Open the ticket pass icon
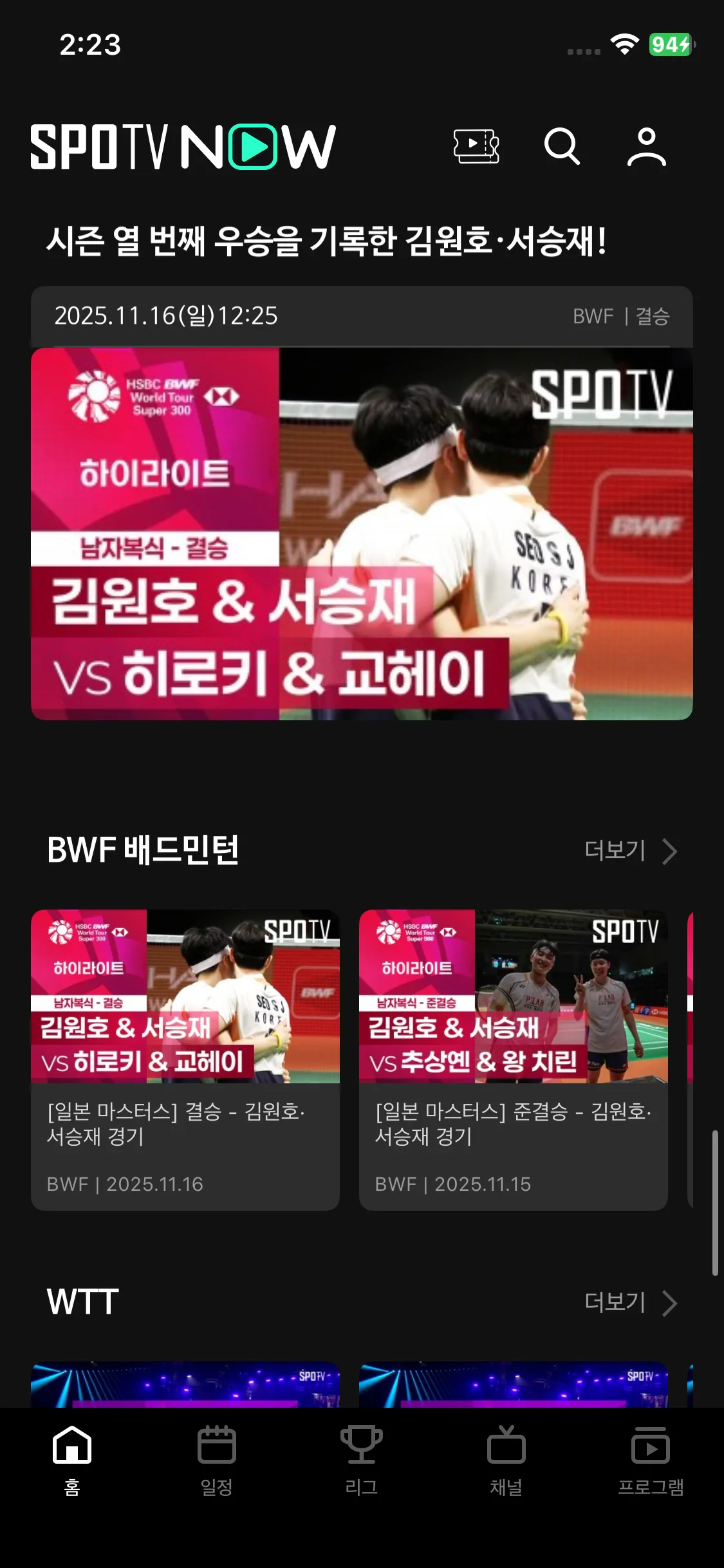Viewport: 724px width, 1568px height. coord(476,147)
